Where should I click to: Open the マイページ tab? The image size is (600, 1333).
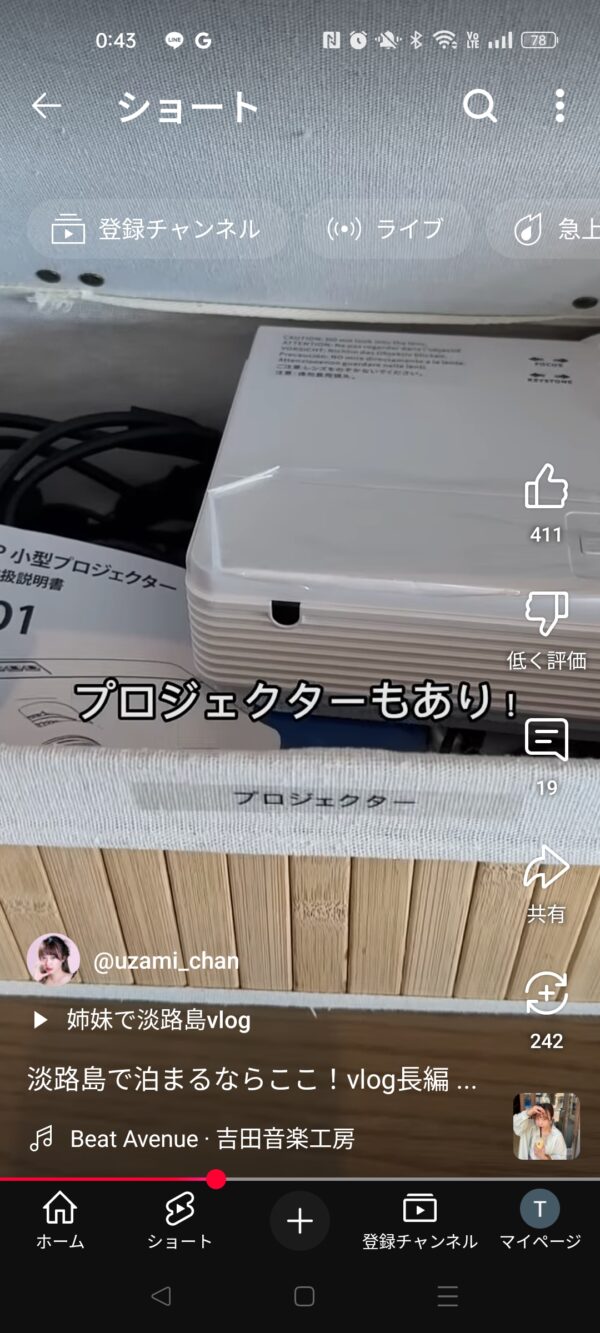click(x=540, y=1220)
